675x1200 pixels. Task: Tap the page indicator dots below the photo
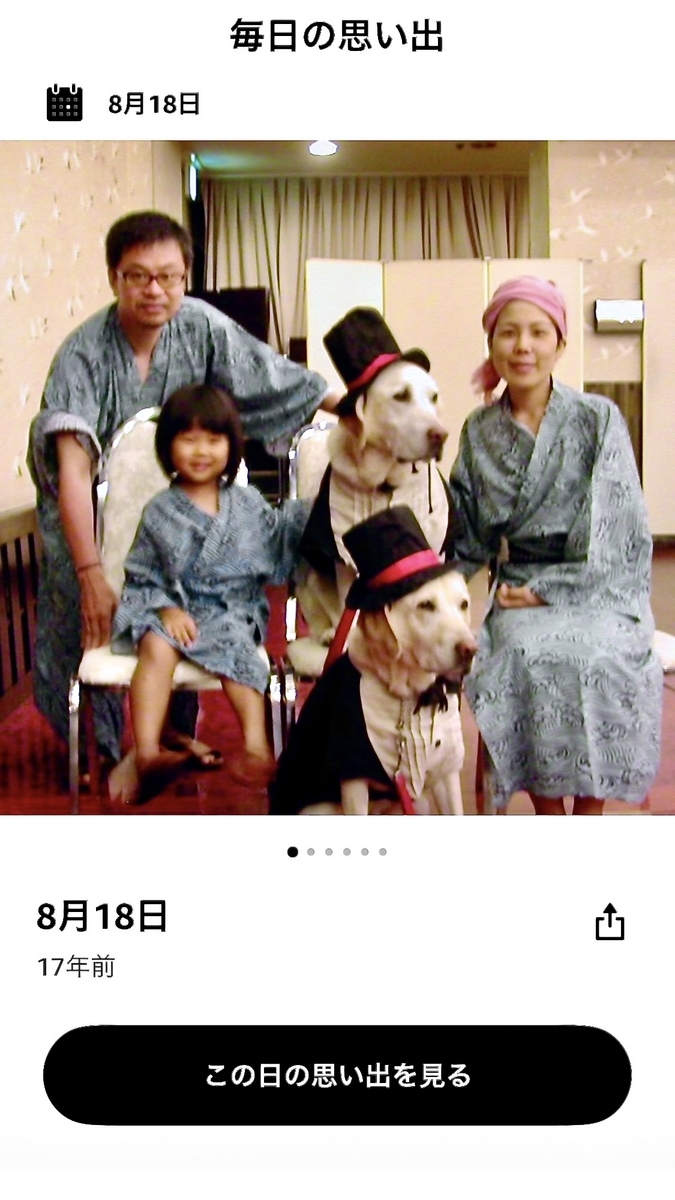pyautogui.click(x=337, y=852)
